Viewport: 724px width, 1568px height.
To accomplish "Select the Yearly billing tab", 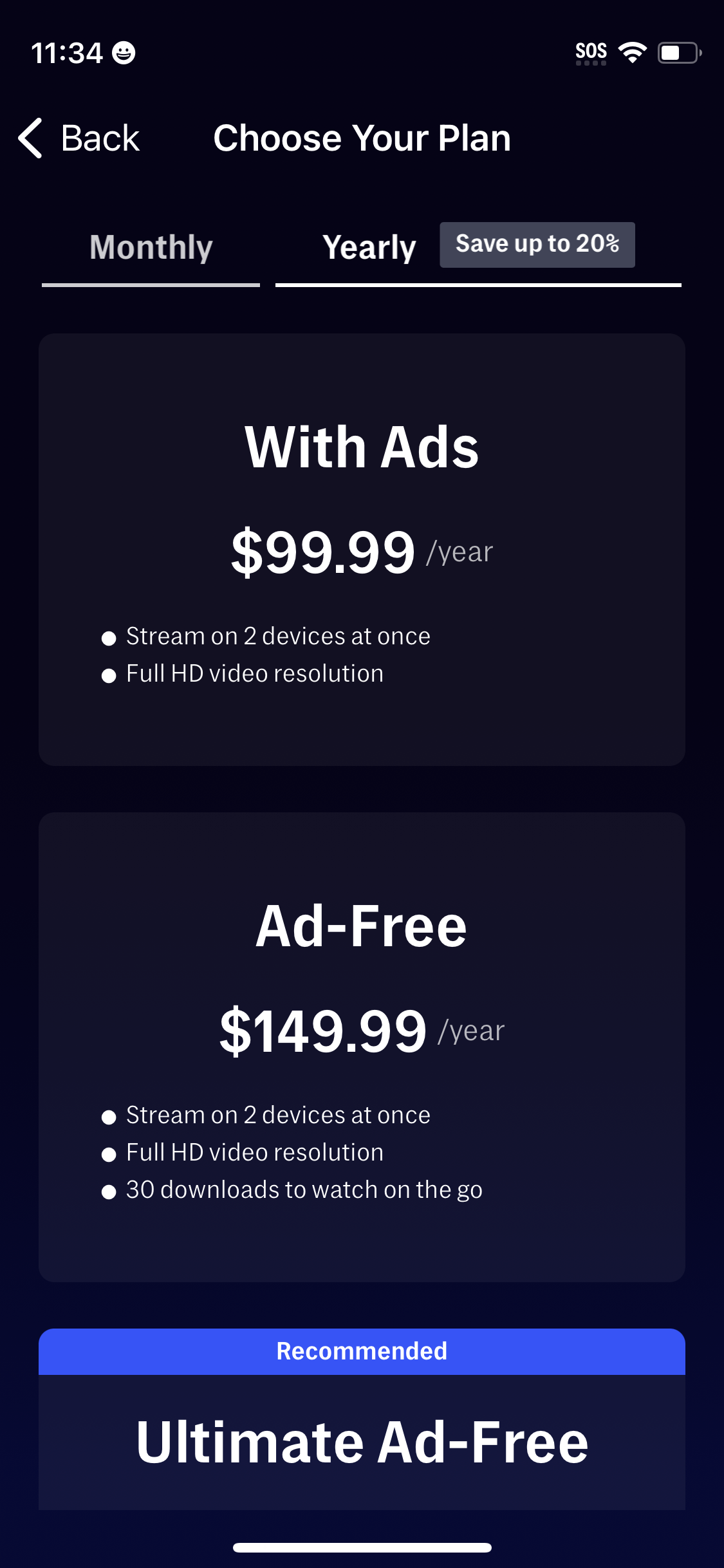I will click(369, 248).
